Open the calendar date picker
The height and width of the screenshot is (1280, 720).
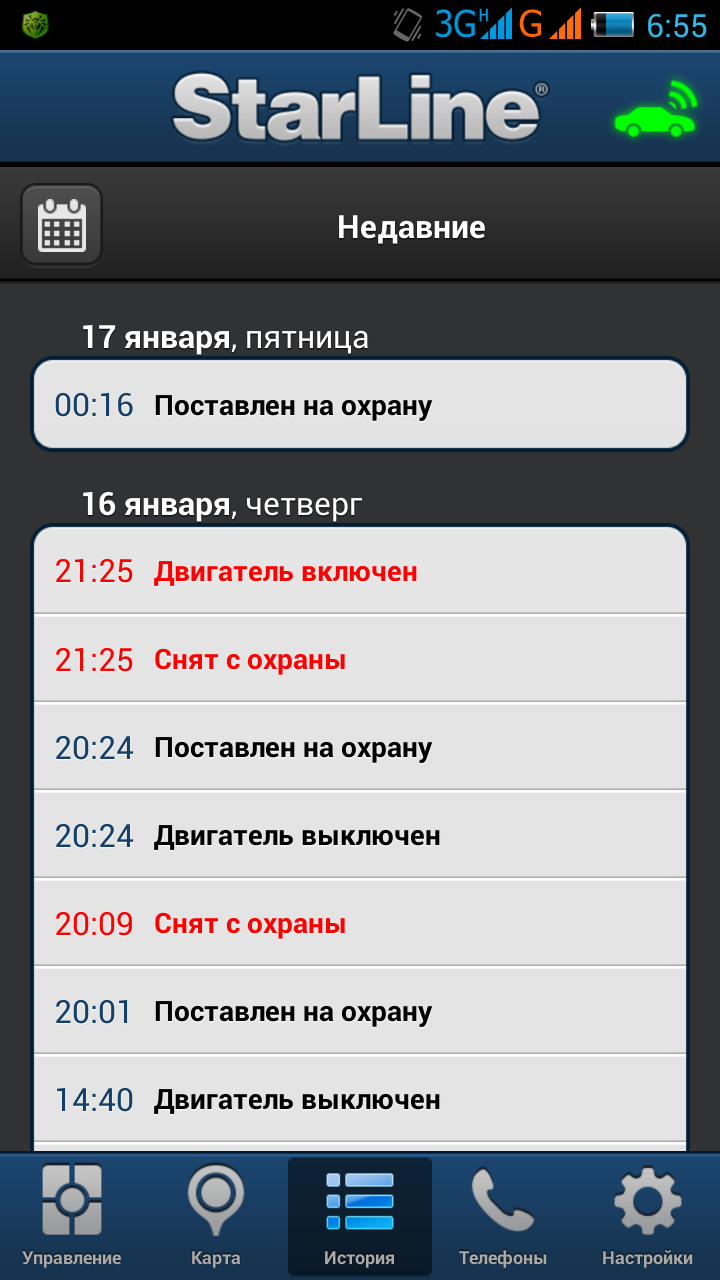pos(61,225)
